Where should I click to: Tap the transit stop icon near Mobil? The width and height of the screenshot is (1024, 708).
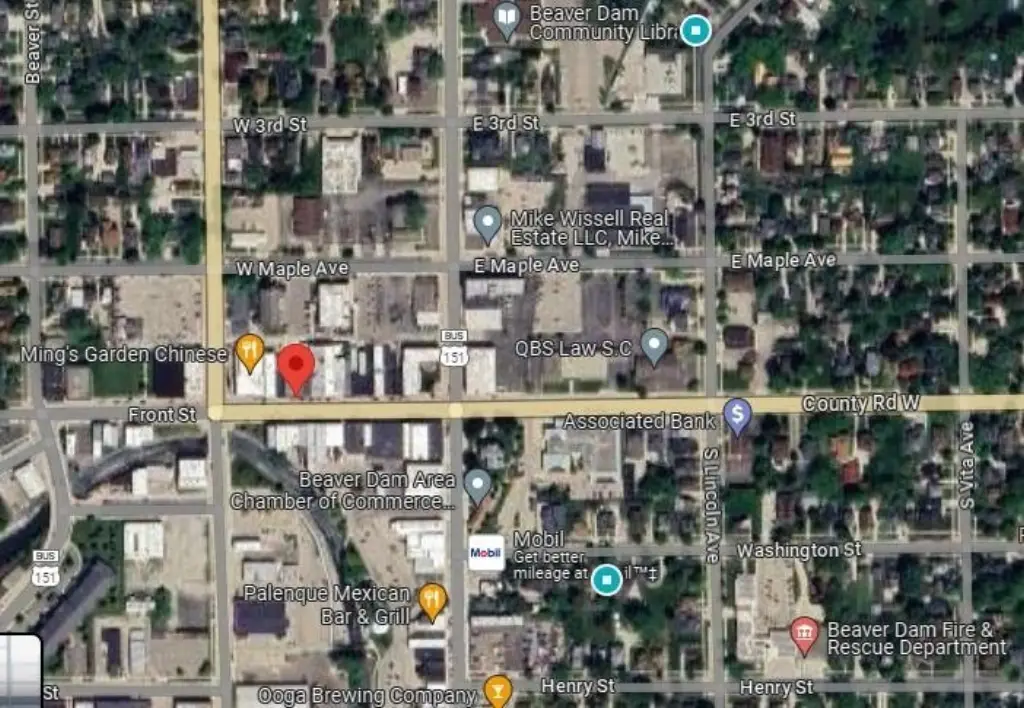click(x=606, y=579)
